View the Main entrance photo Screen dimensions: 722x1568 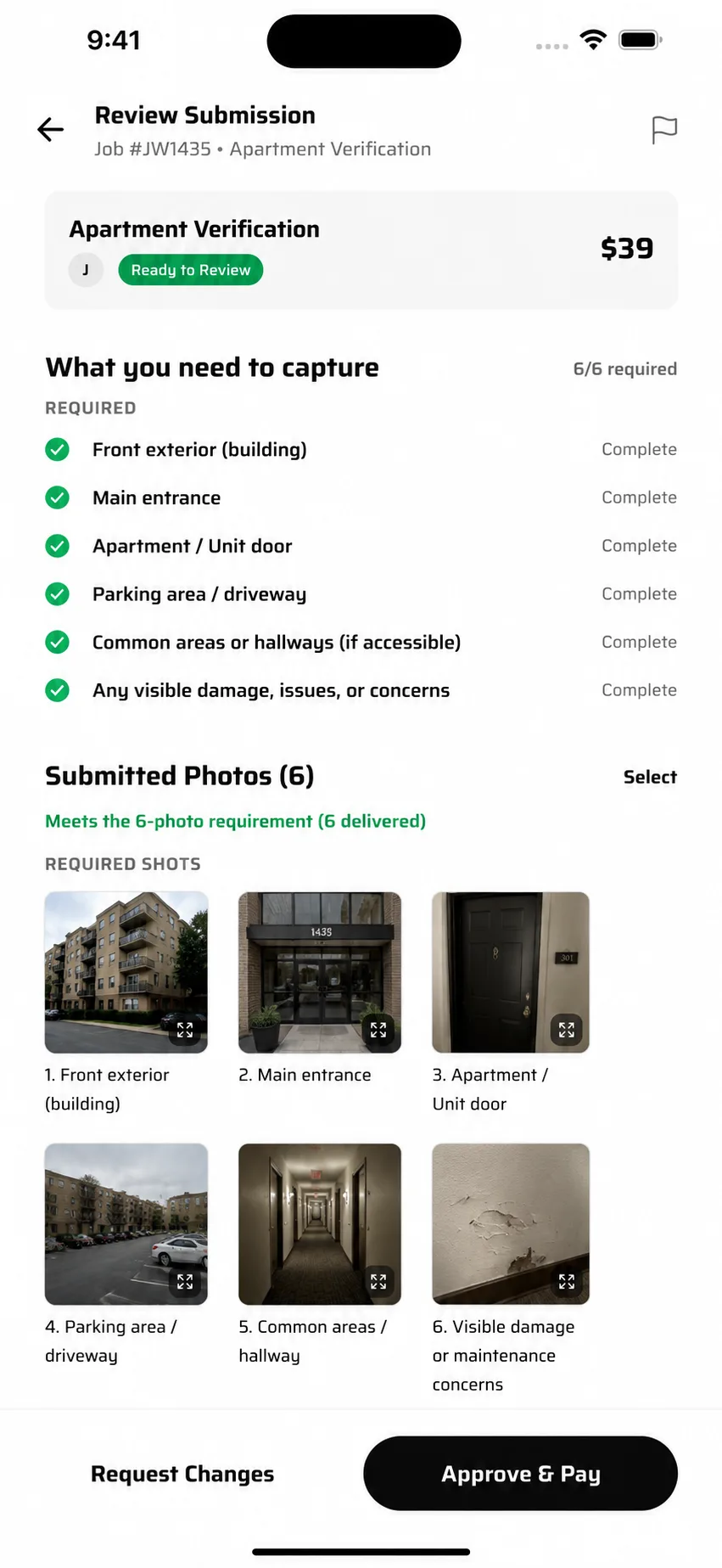(320, 972)
